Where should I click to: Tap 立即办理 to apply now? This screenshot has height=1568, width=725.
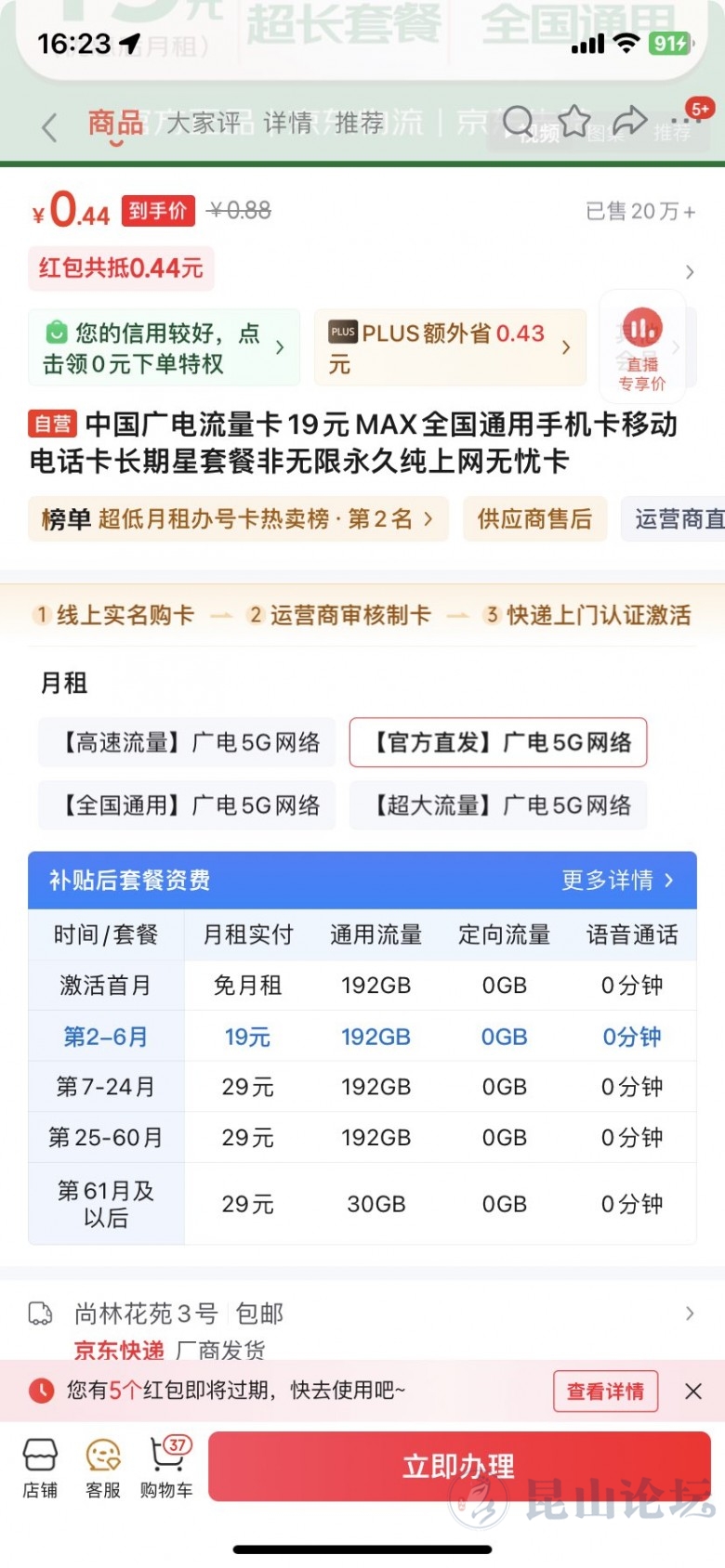[x=459, y=1466]
